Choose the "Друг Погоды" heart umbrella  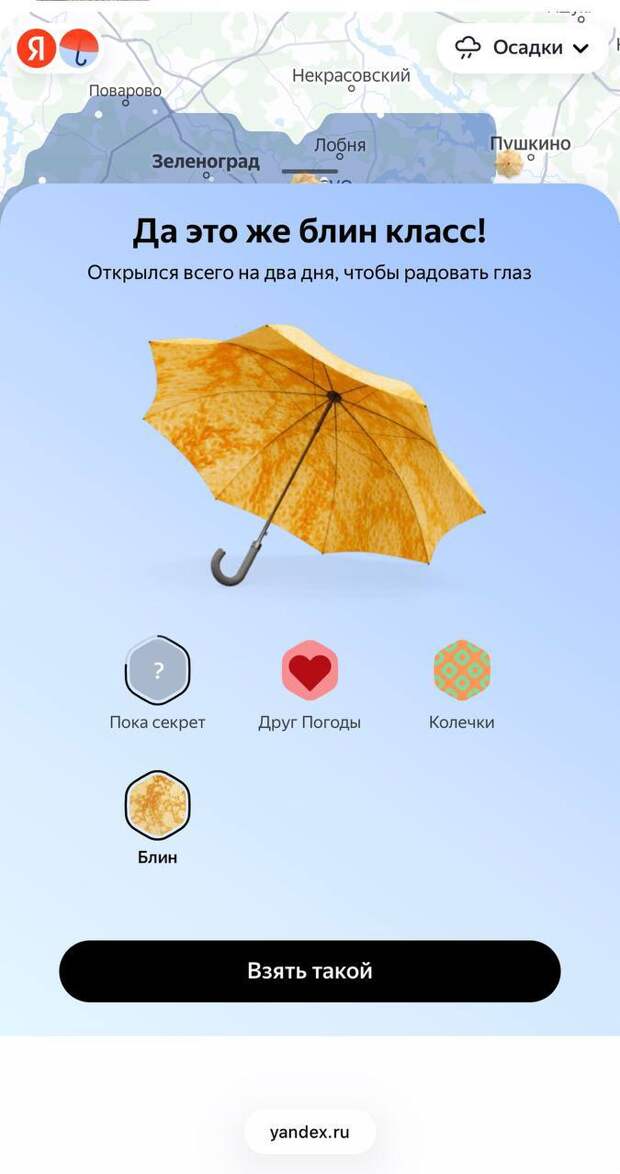[310, 670]
